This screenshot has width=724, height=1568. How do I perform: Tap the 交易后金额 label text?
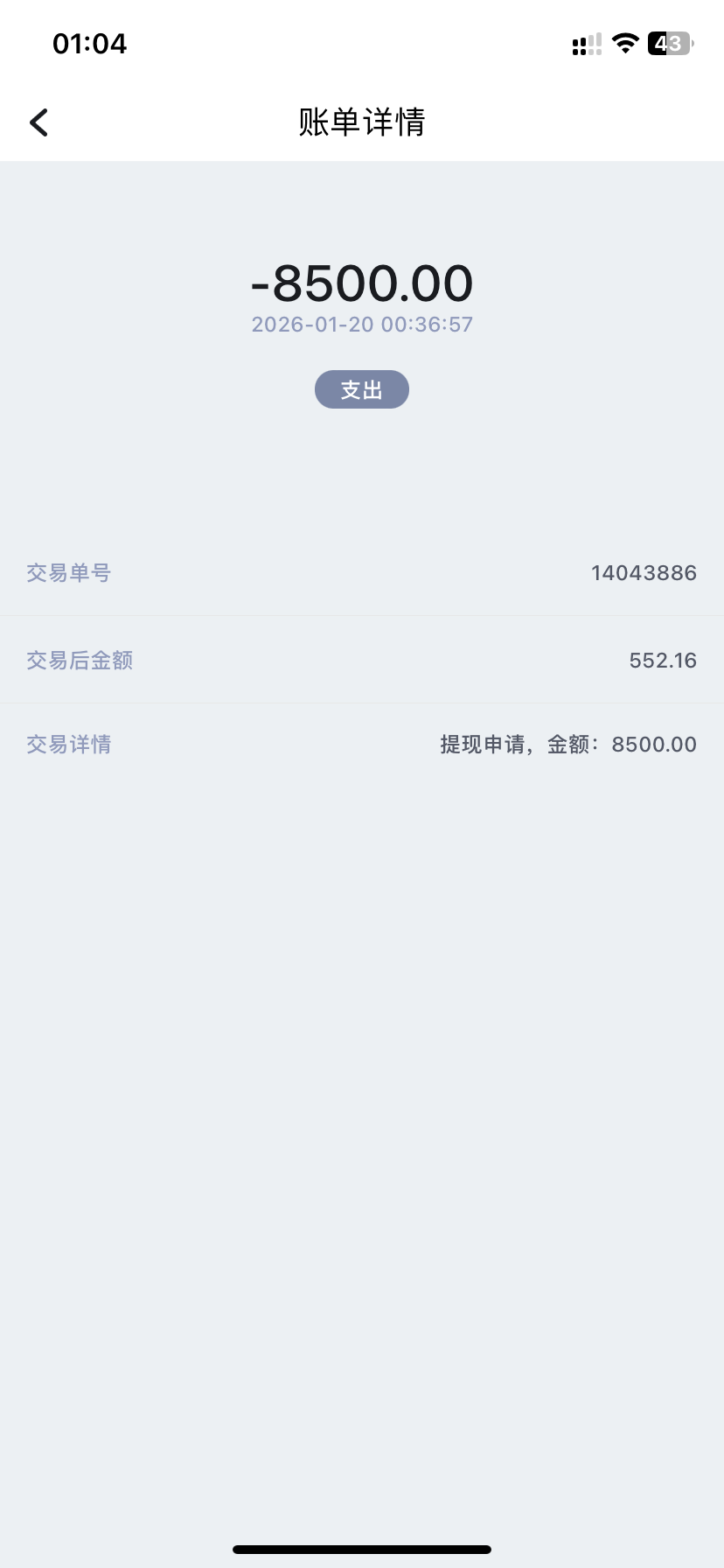tap(79, 660)
